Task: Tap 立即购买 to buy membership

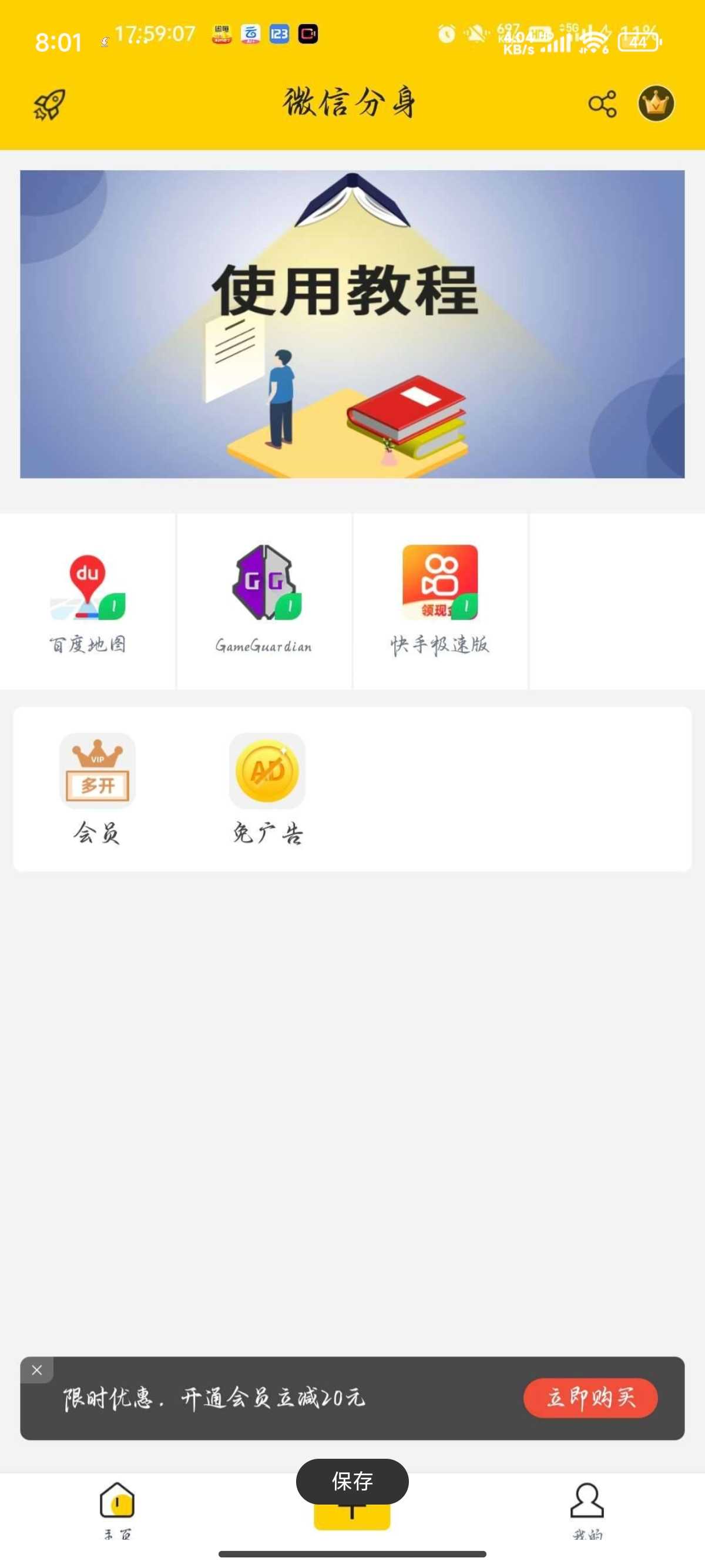Action: (x=589, y=1397)
